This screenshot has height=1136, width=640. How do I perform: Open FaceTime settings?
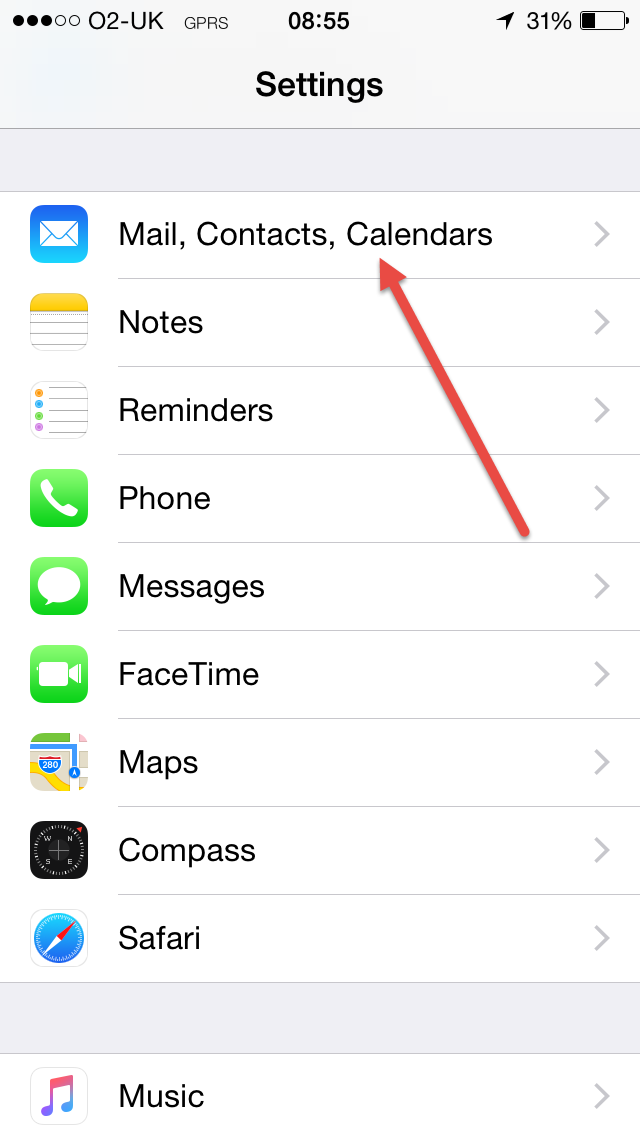320,674
